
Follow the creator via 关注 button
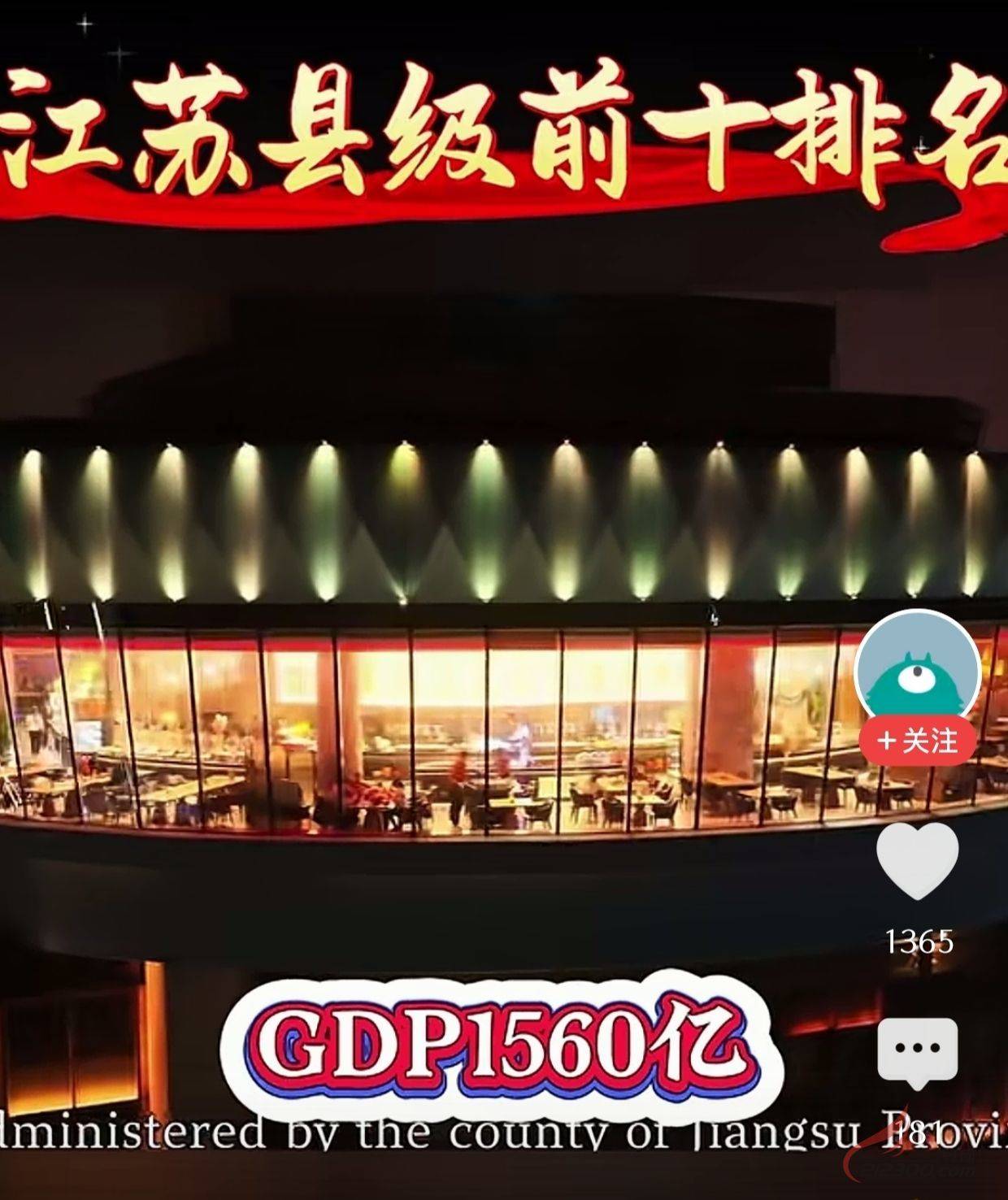point(918,741)
